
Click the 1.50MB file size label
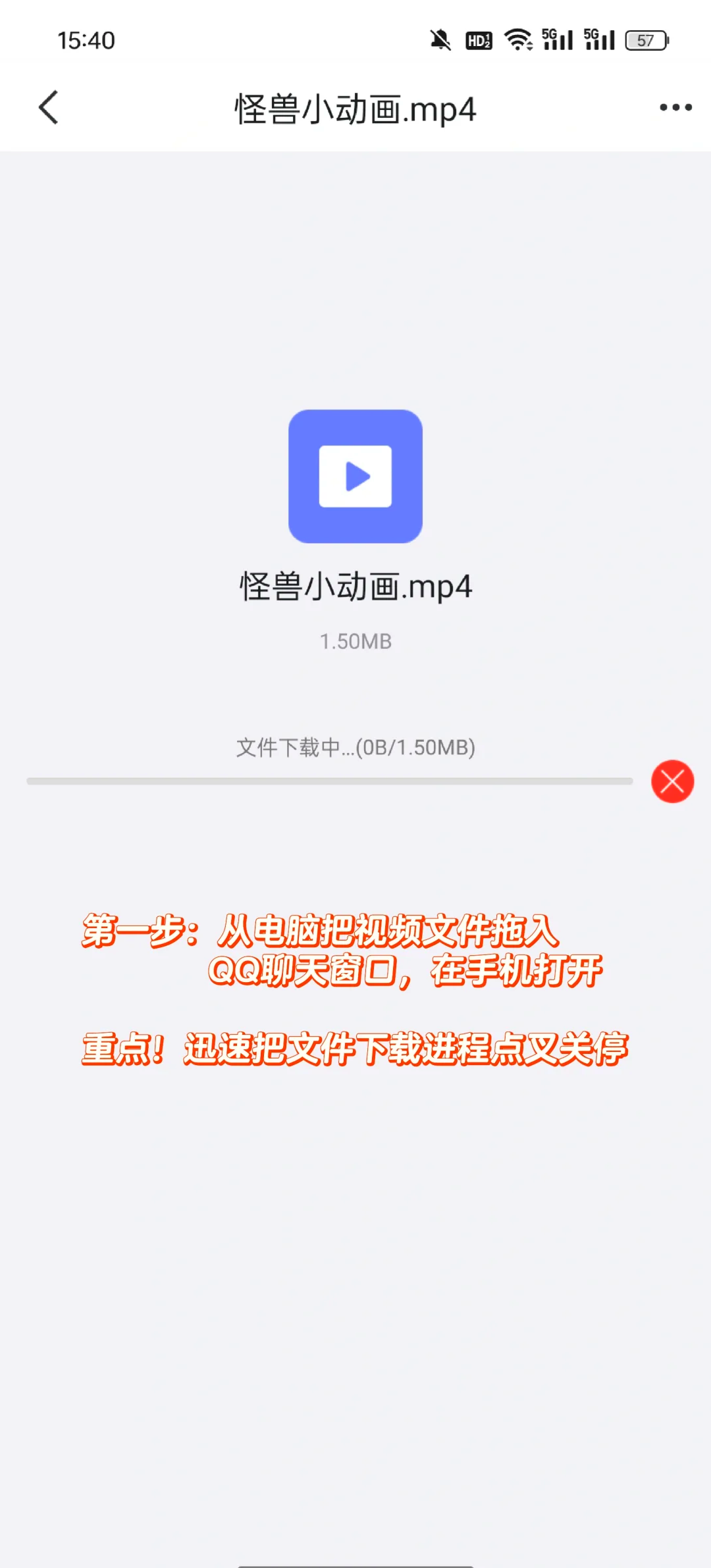point(355,640)
